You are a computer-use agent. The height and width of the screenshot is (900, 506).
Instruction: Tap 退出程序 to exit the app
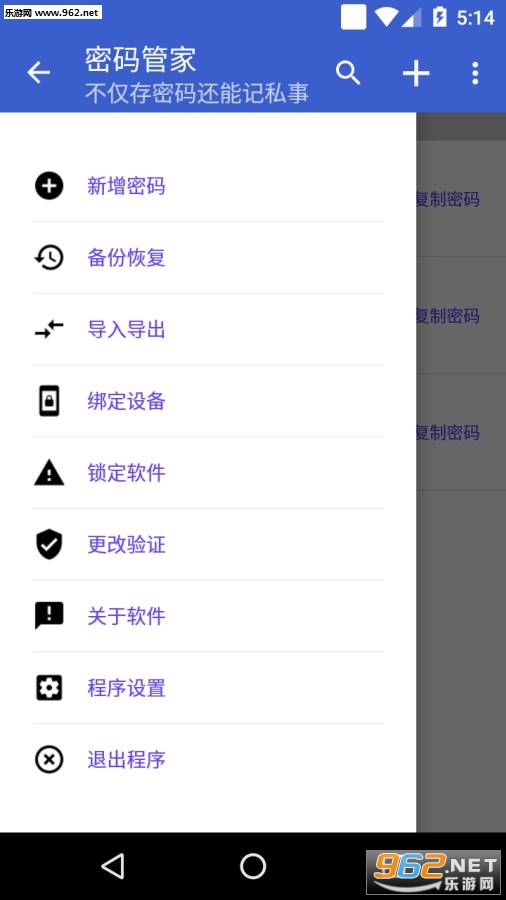pos(208,760)
